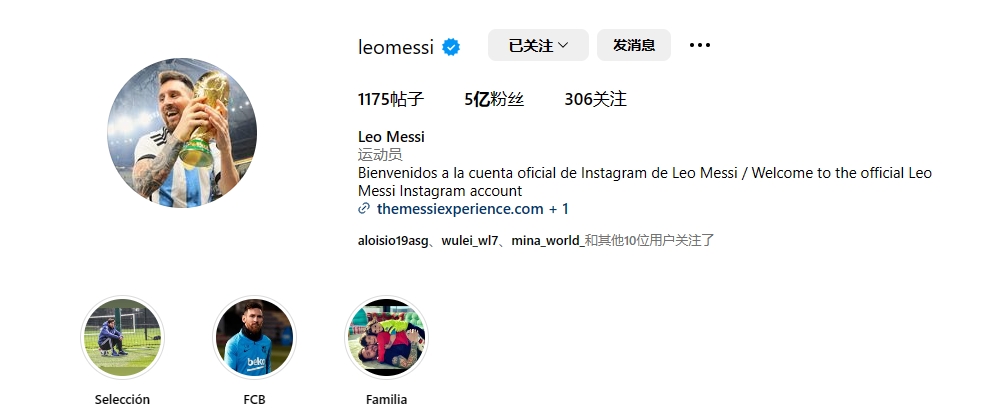View Leo Messi's profile picture

[182, 133]
